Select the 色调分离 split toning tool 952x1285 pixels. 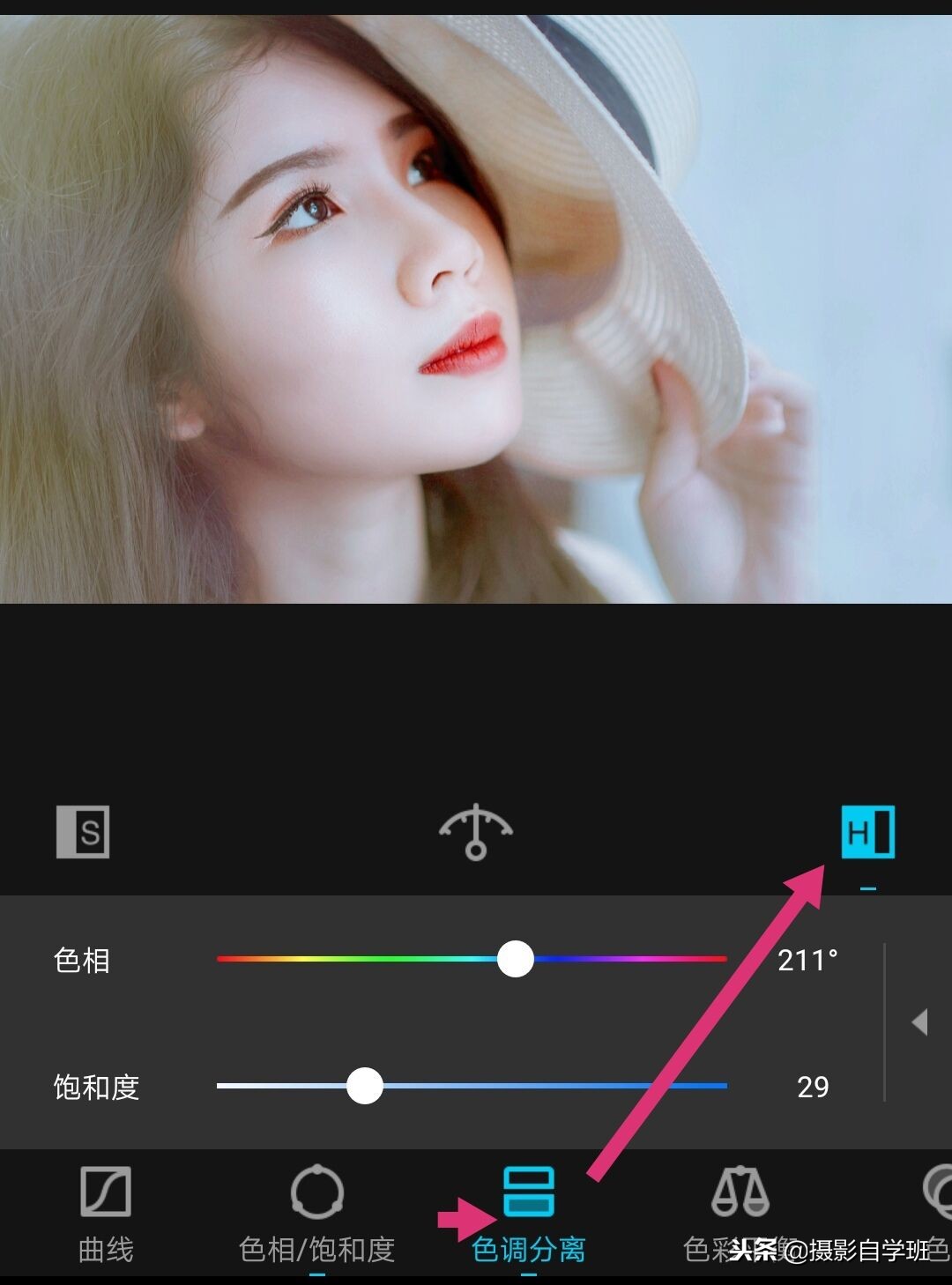pos(529,1213)
